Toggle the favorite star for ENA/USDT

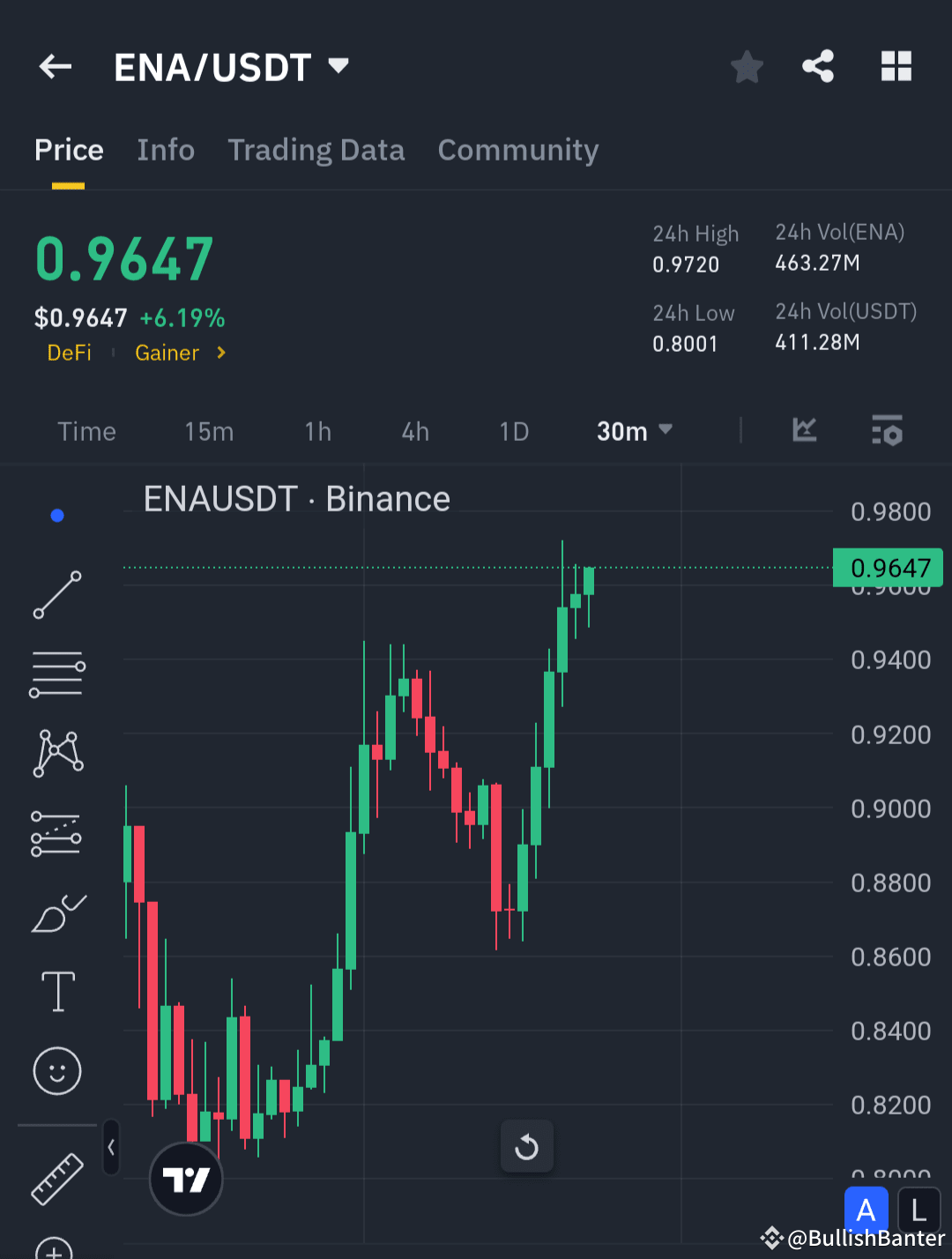(747, 66)
